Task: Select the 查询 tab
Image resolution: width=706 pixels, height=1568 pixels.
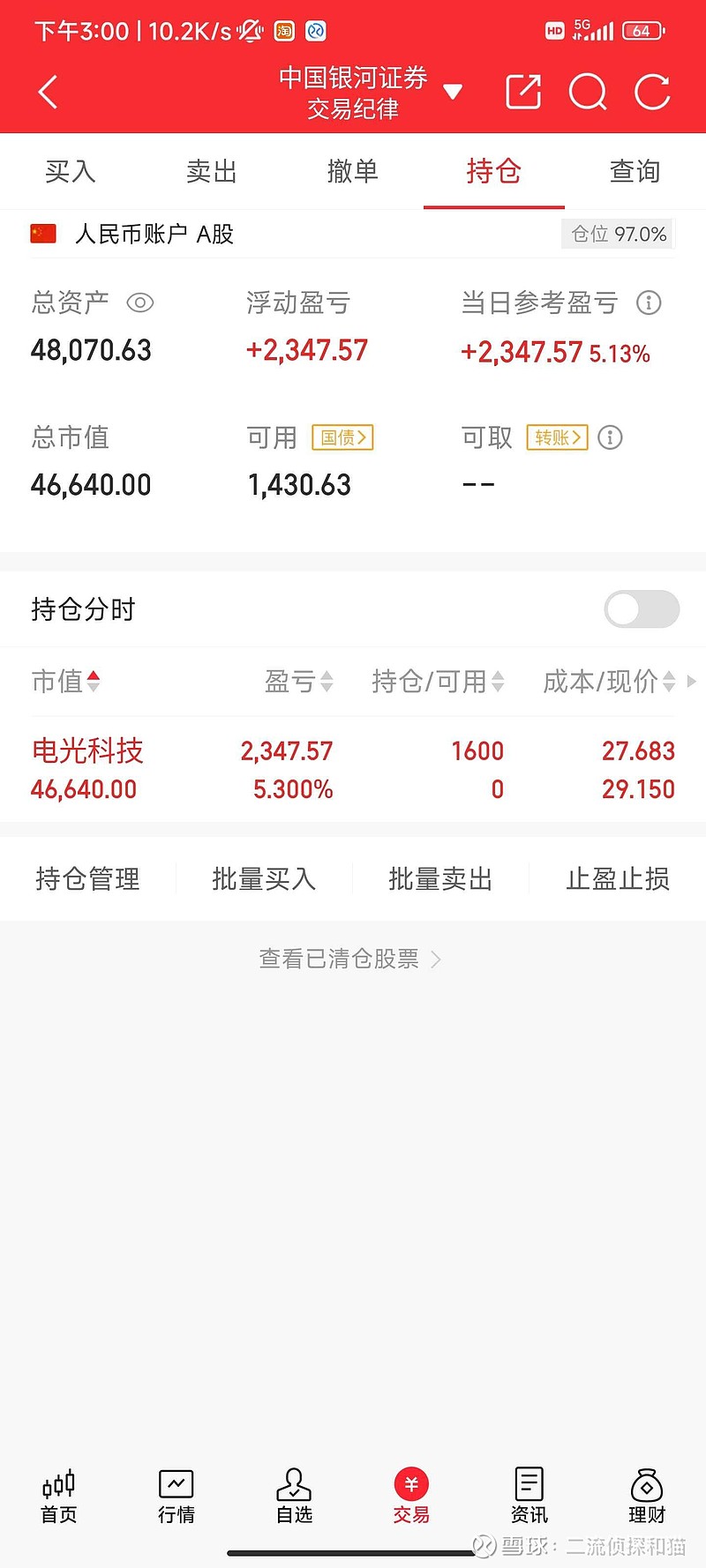Action: [635, 171]
